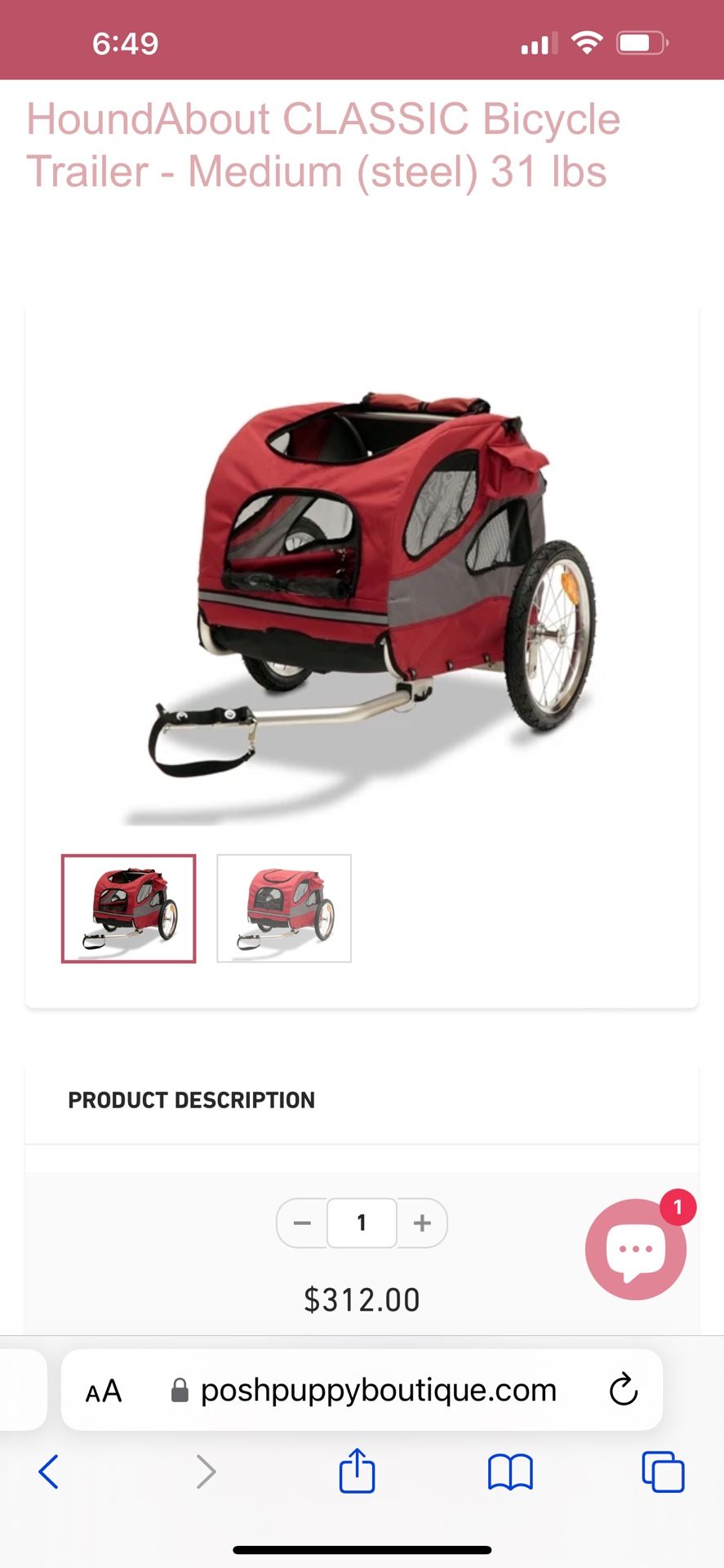Select the first trailer thumbnail image
724x1568 pixels.
(x=129, y=908)
